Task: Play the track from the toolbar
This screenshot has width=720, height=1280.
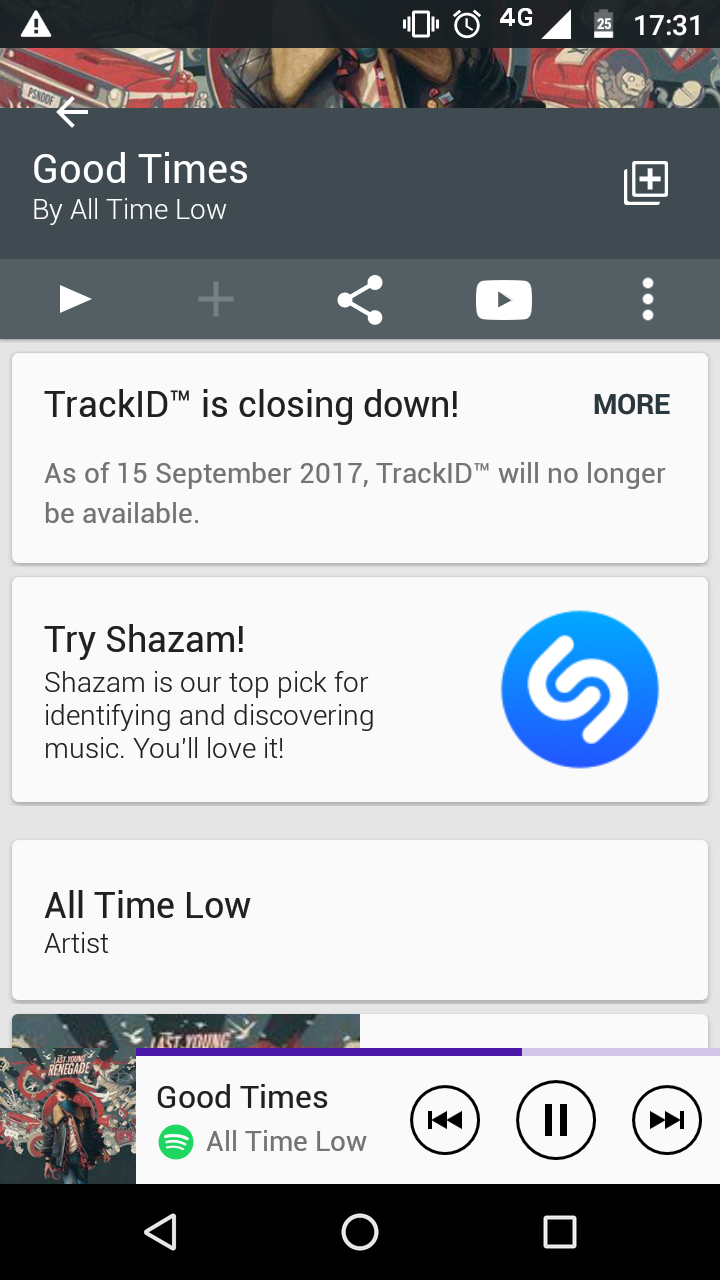Action: pos(75,299)
